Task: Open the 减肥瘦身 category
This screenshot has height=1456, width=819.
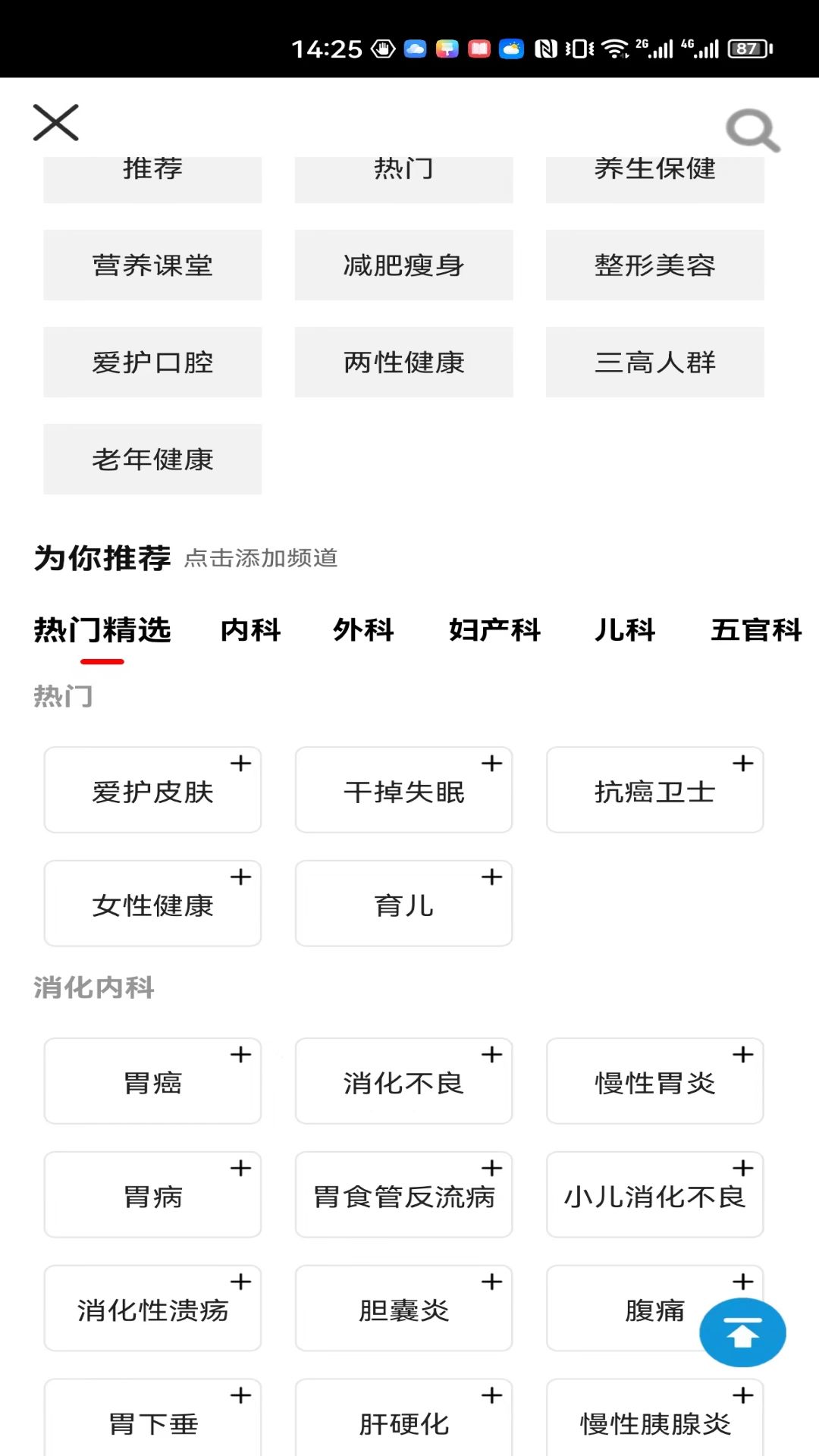Action: pyautogui.click(x=403, y=265)
